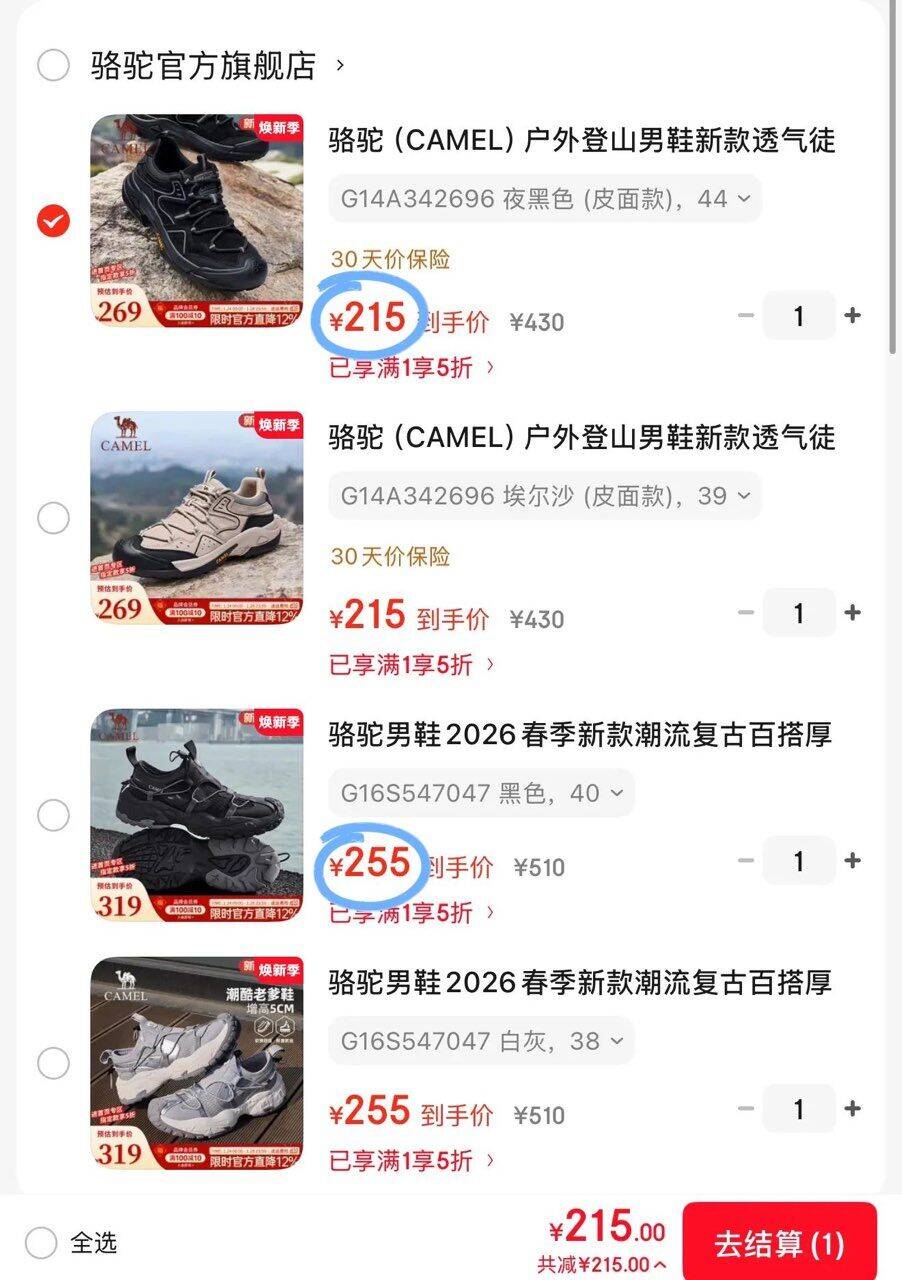Screen dimensions: 902x1280
Task: Proceed to checkout with 去结算
Action: pos(779,1243)
